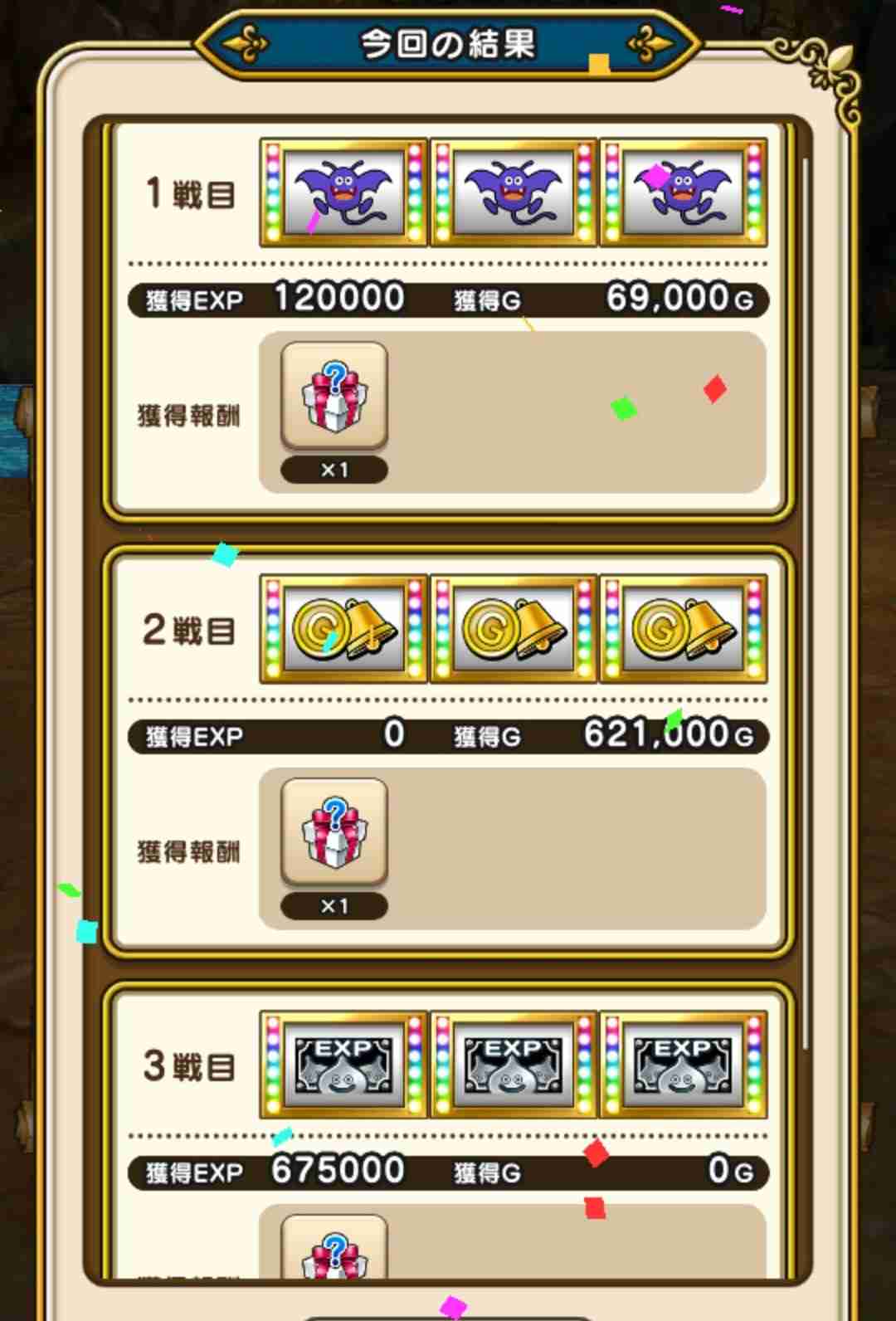Viewport: 896px width, 1321px height.
Task: Open the mystery gift reward in 1戦目
Action: point(334,397)
